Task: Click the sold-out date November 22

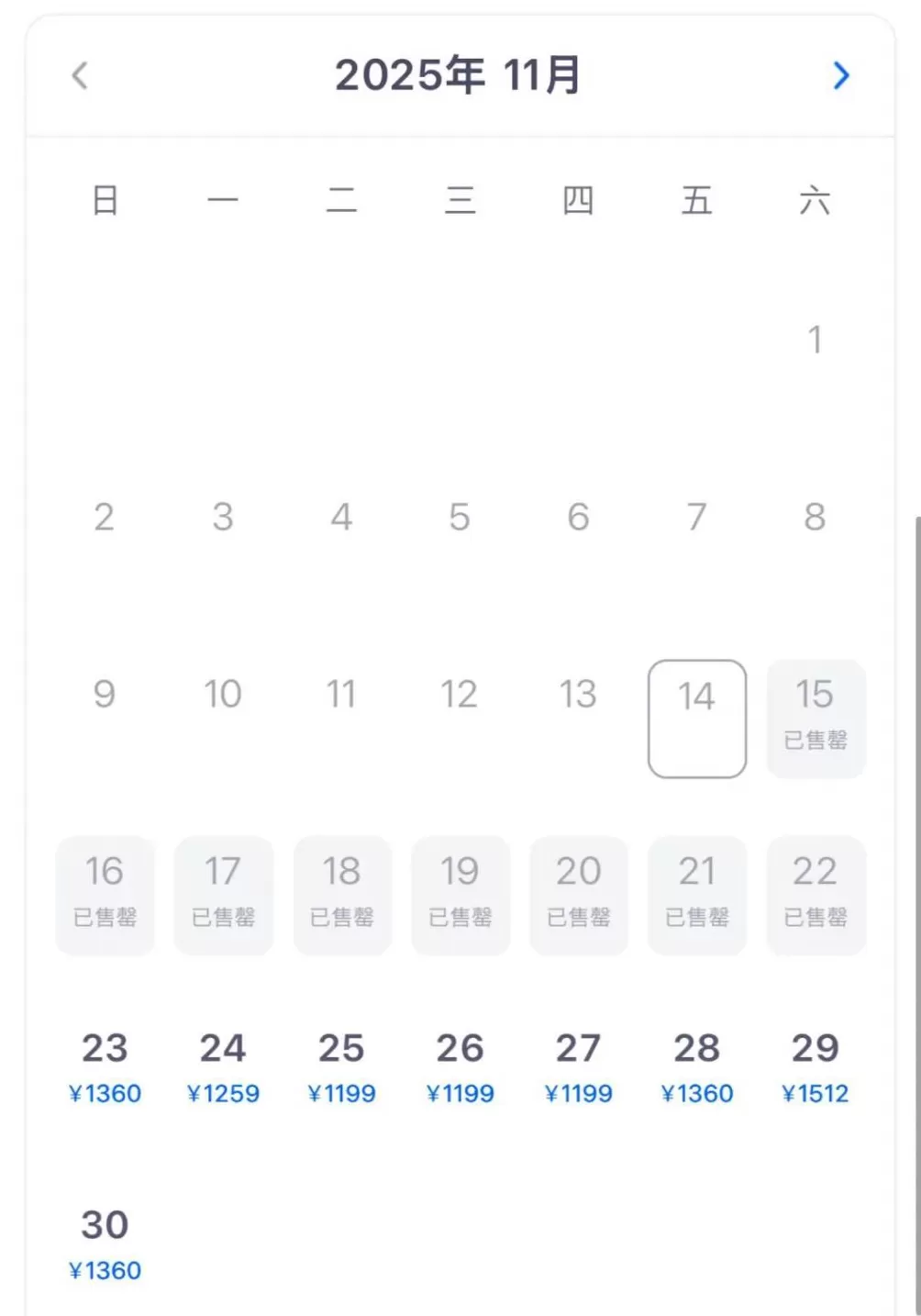Action: point(816,895)
